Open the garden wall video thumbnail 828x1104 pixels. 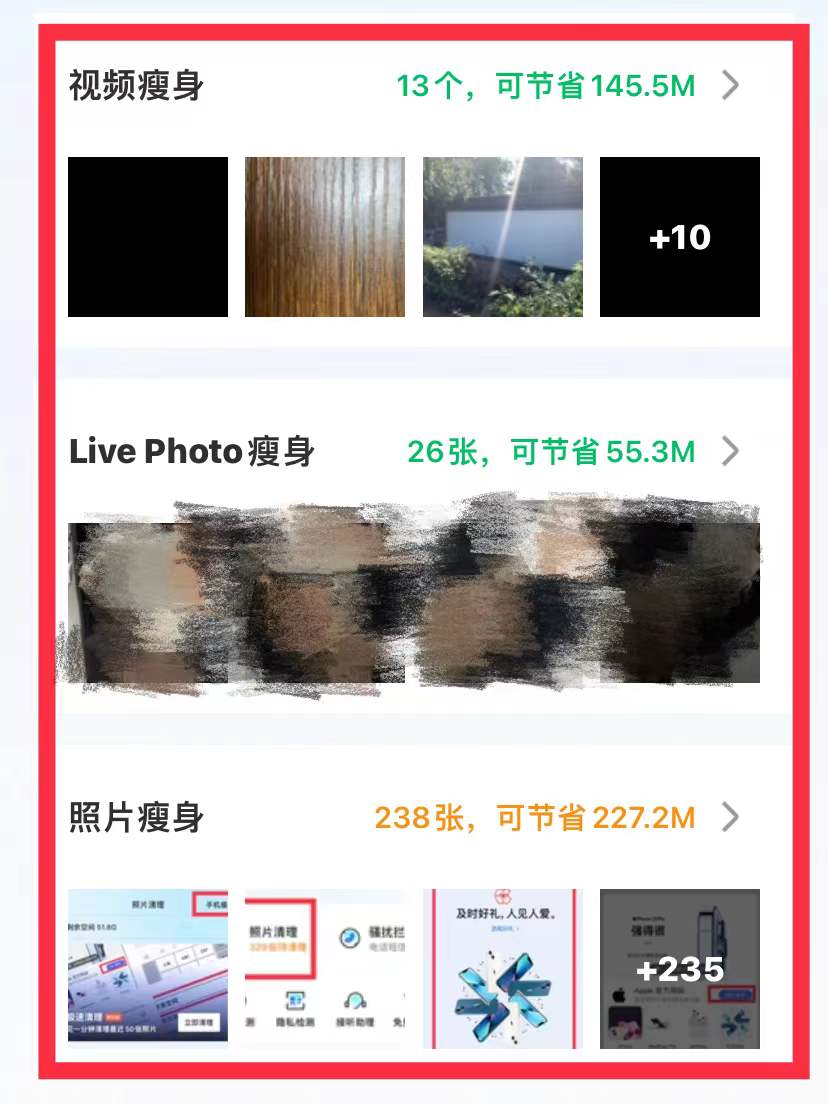(502, 237)
